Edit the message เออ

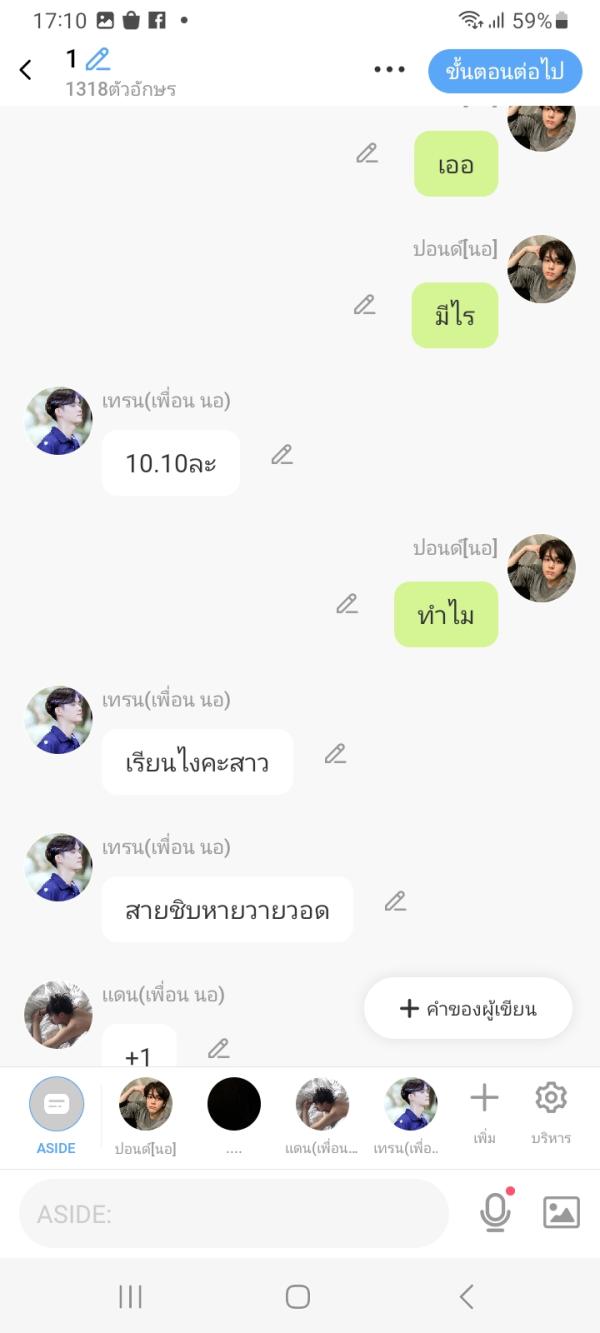tap(367, 154)
